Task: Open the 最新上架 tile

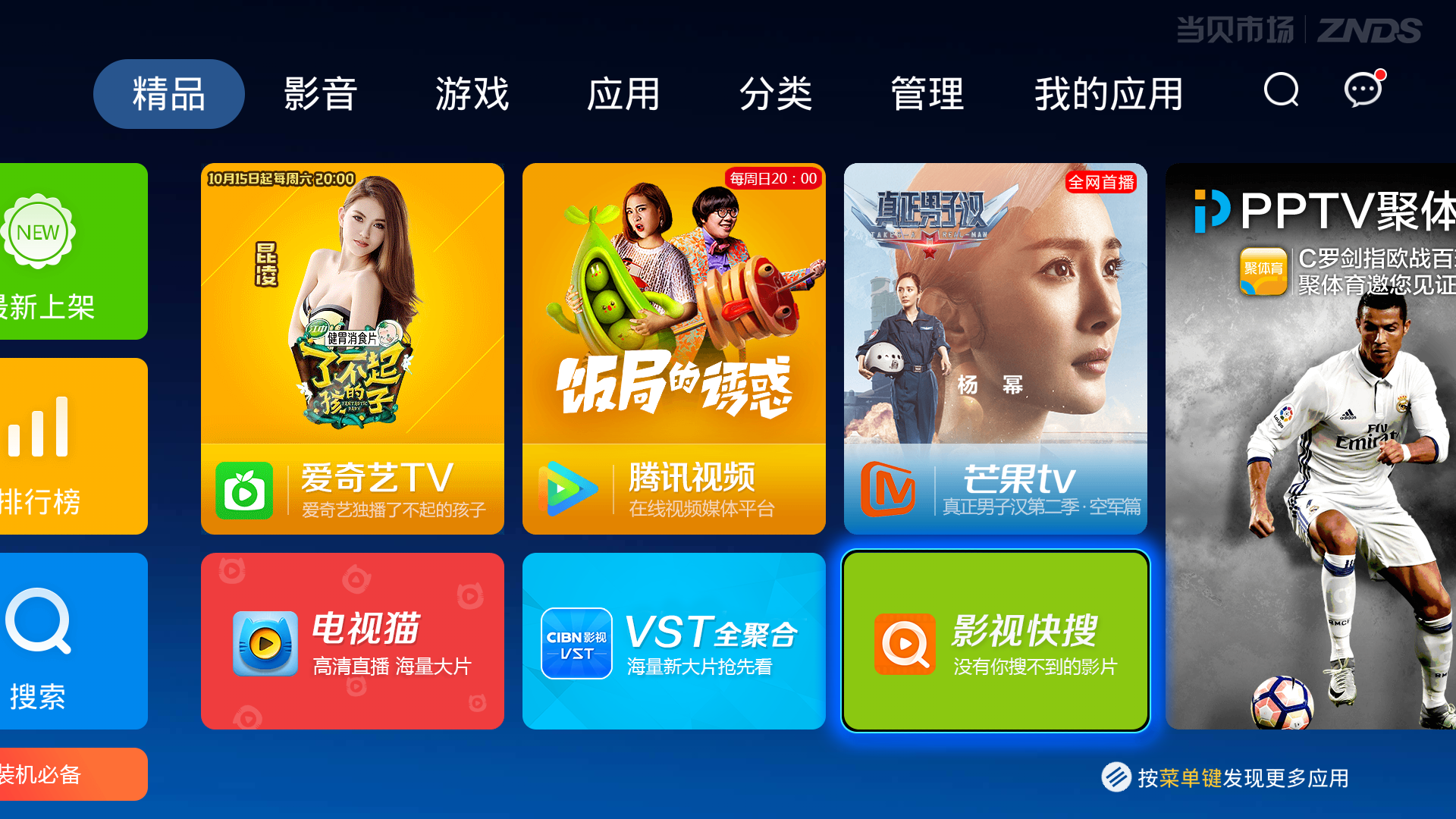Action: tap(74, 251)
